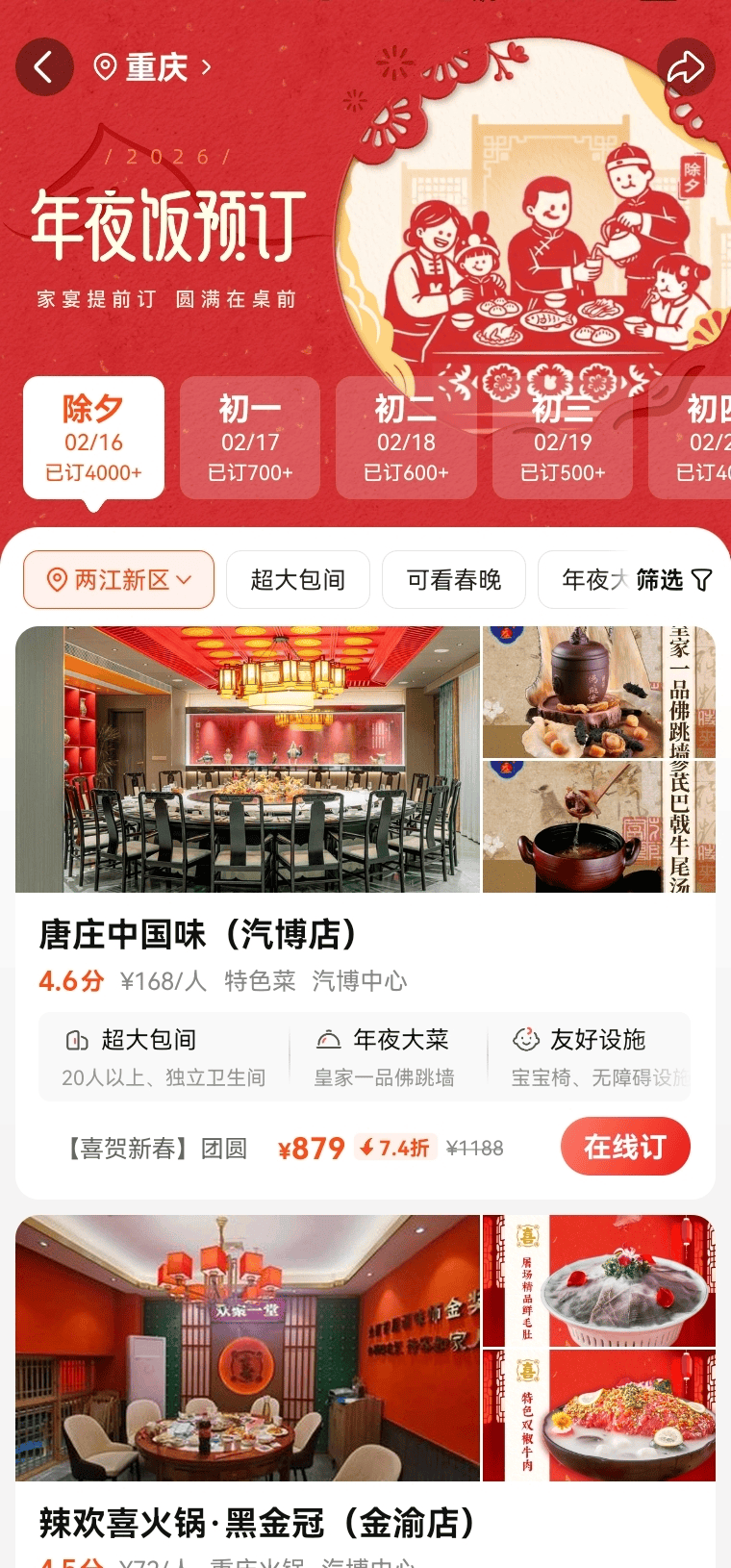731x1568 pixels.
Task: Click the 年夜大菜 dish icon on restaurant card
Action: coord(328,1040)
